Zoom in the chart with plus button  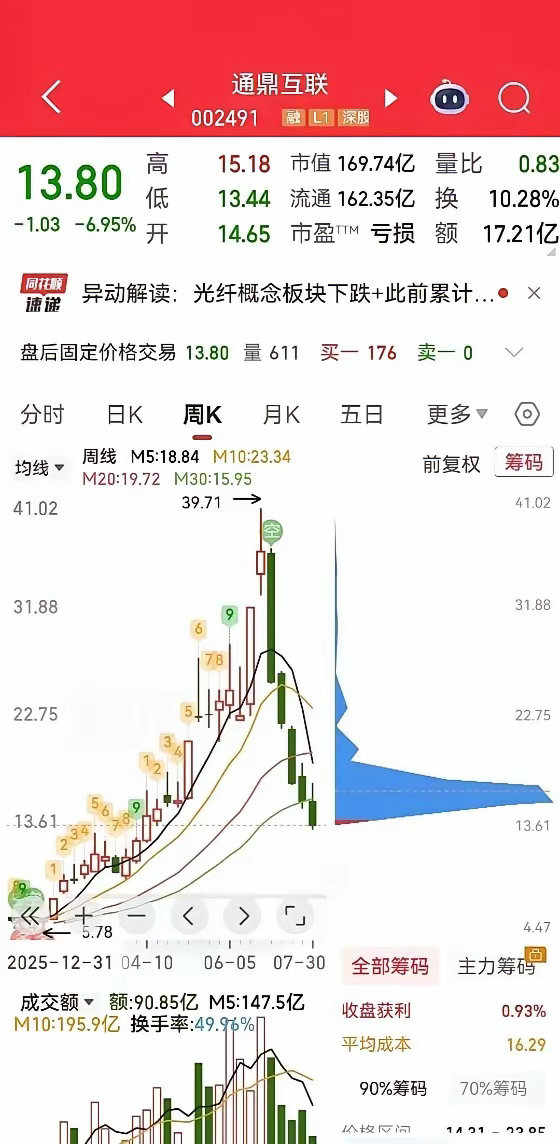pos(83,916)
